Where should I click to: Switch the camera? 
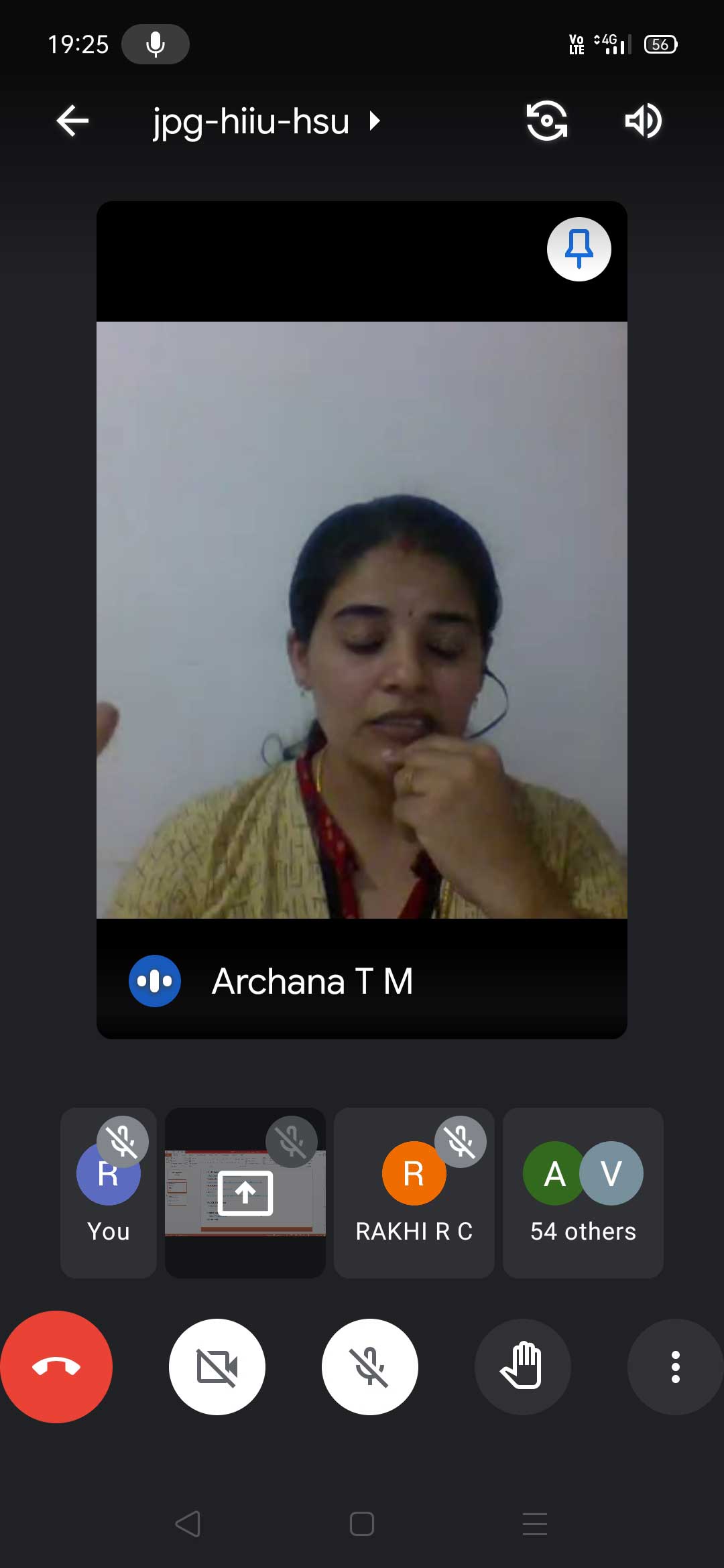pyautogui.click(x=546, y=121)
